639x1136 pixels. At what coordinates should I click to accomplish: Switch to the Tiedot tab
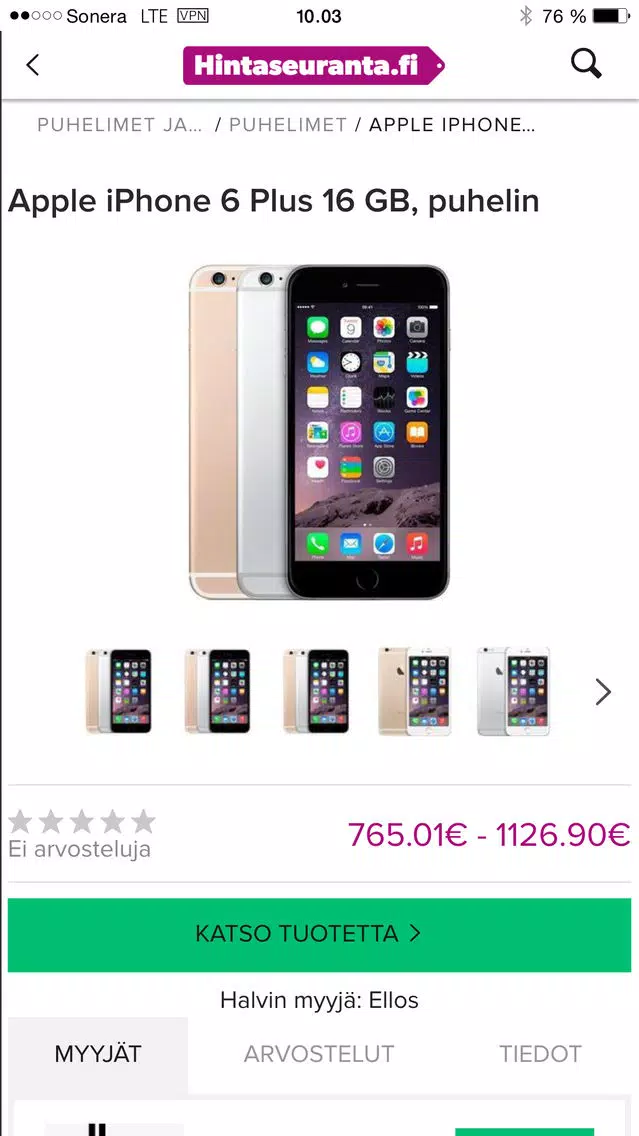[540, 1054]
